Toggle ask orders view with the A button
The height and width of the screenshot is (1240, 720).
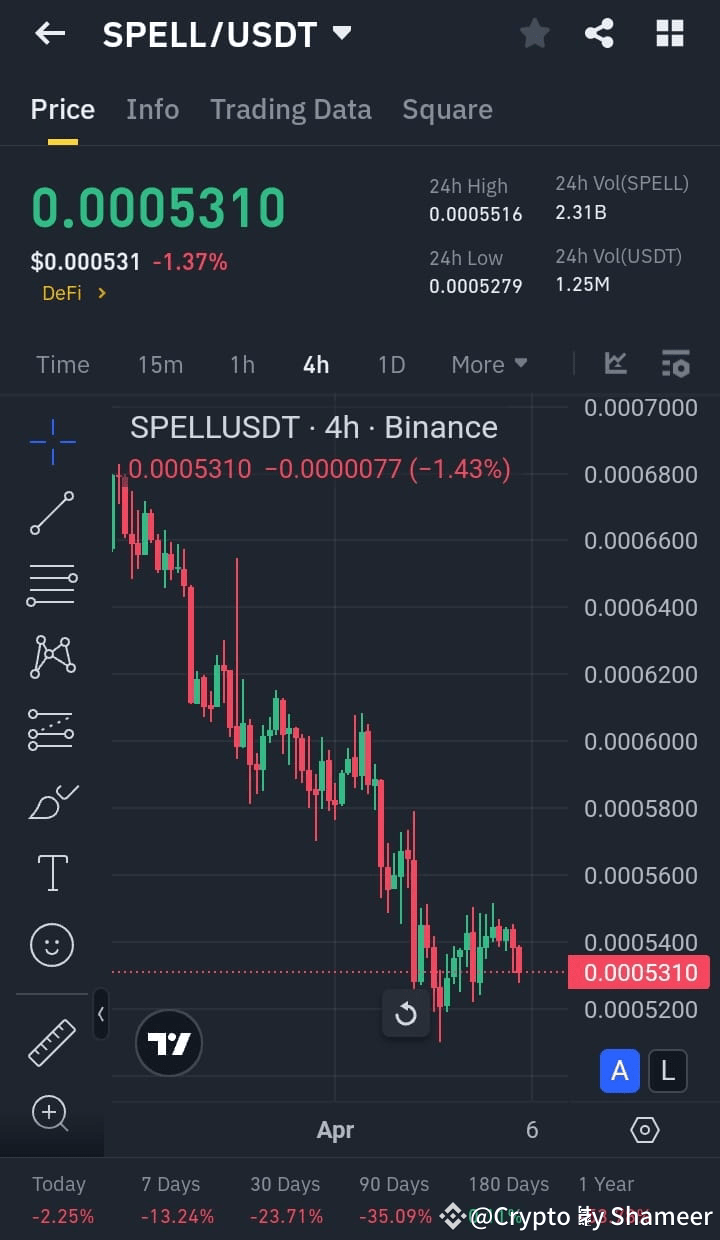[x=619, y=1071]
